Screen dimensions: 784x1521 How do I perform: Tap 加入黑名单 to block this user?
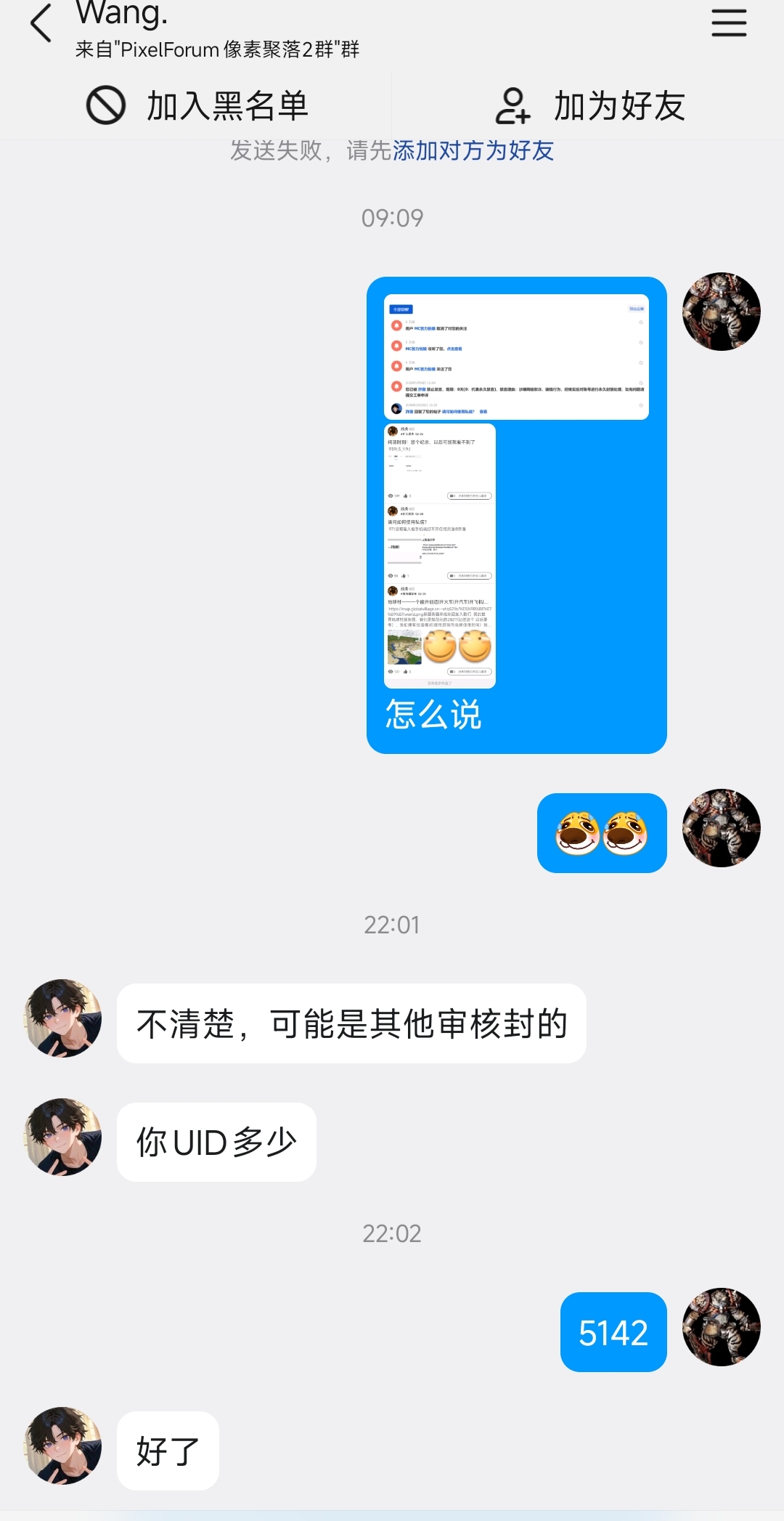click(x=197, y=106)
